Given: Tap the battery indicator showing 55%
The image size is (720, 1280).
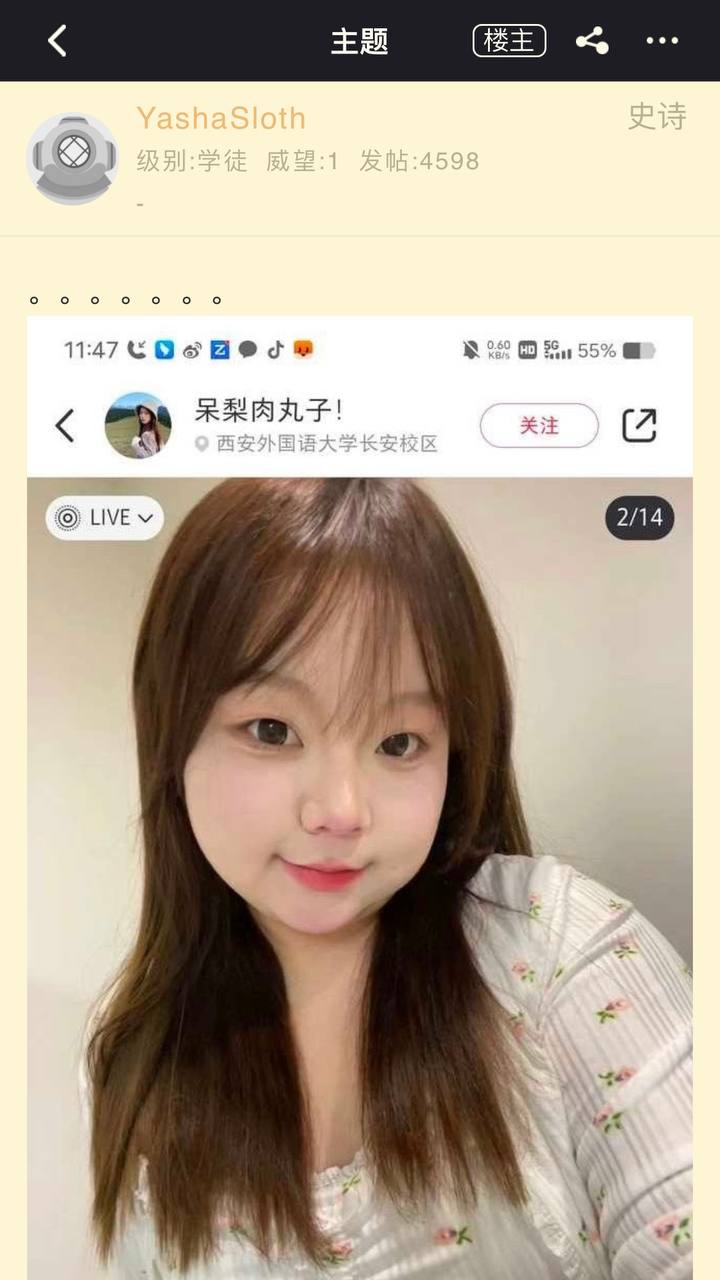Looking at the screenshot, I should 632,352.
